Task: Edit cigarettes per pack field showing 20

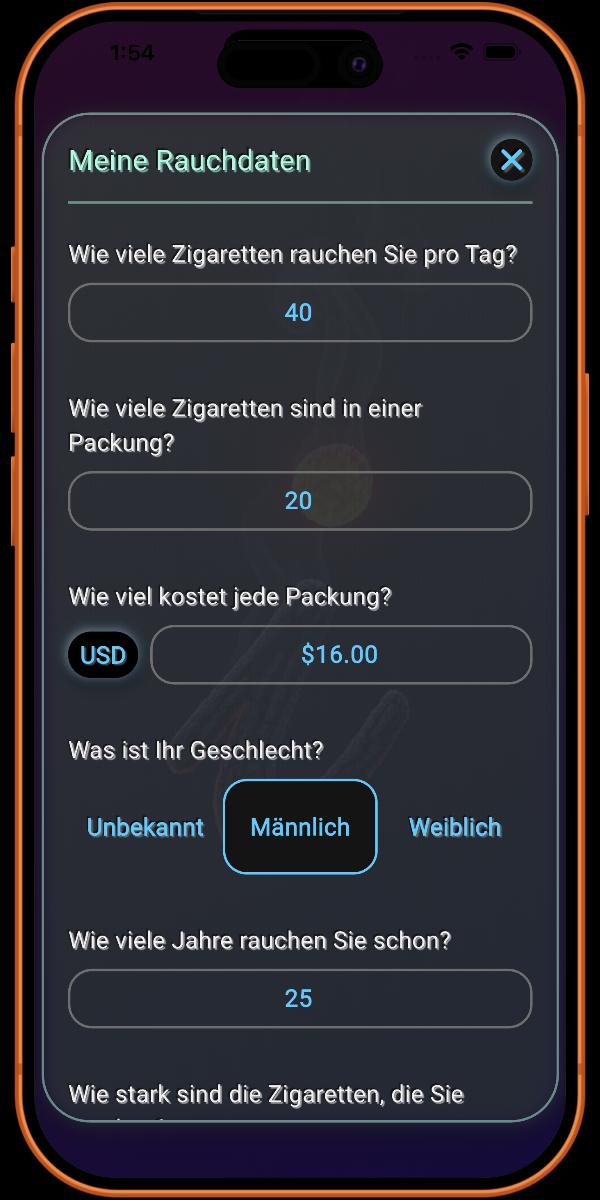Action: coord(299,501)
